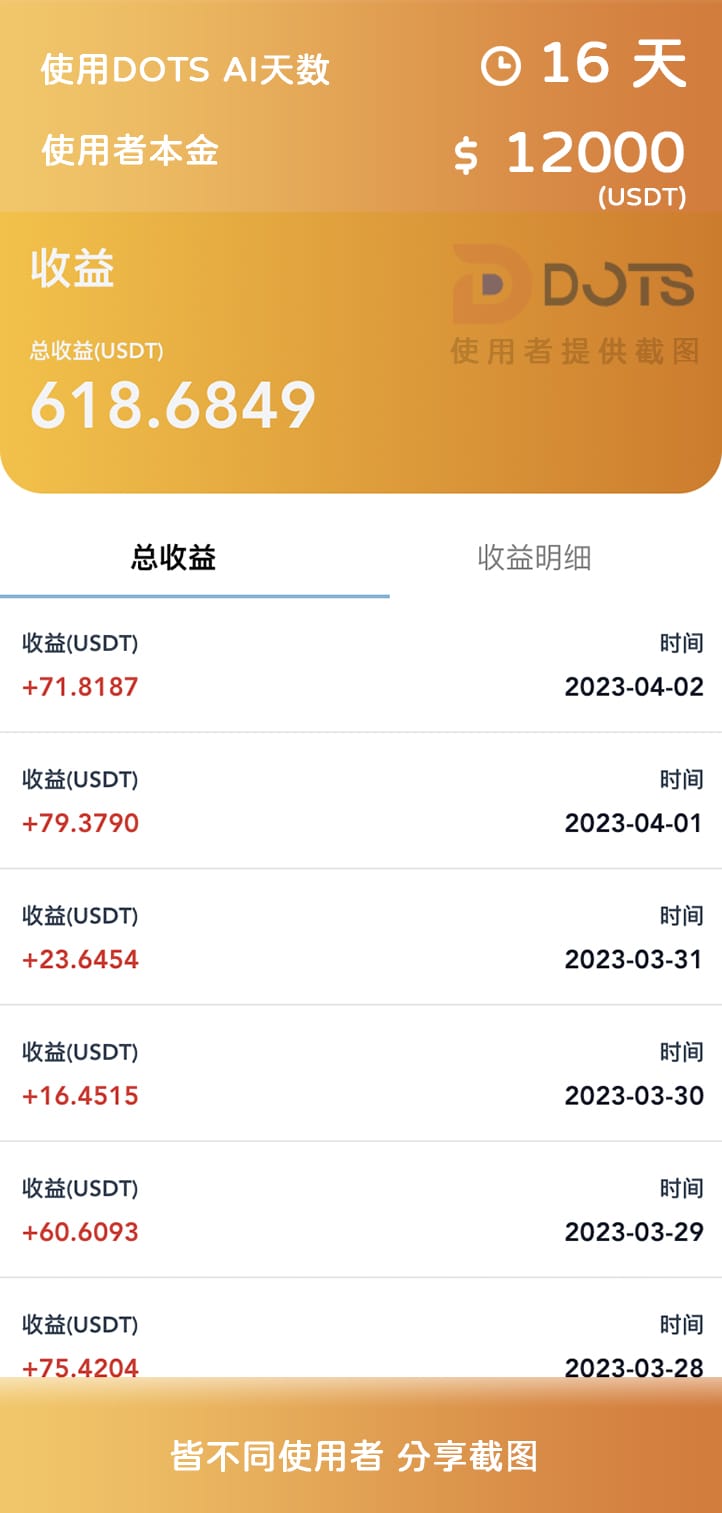
Task: Click the dollar sign beside 12000
Action: point(466,154)
